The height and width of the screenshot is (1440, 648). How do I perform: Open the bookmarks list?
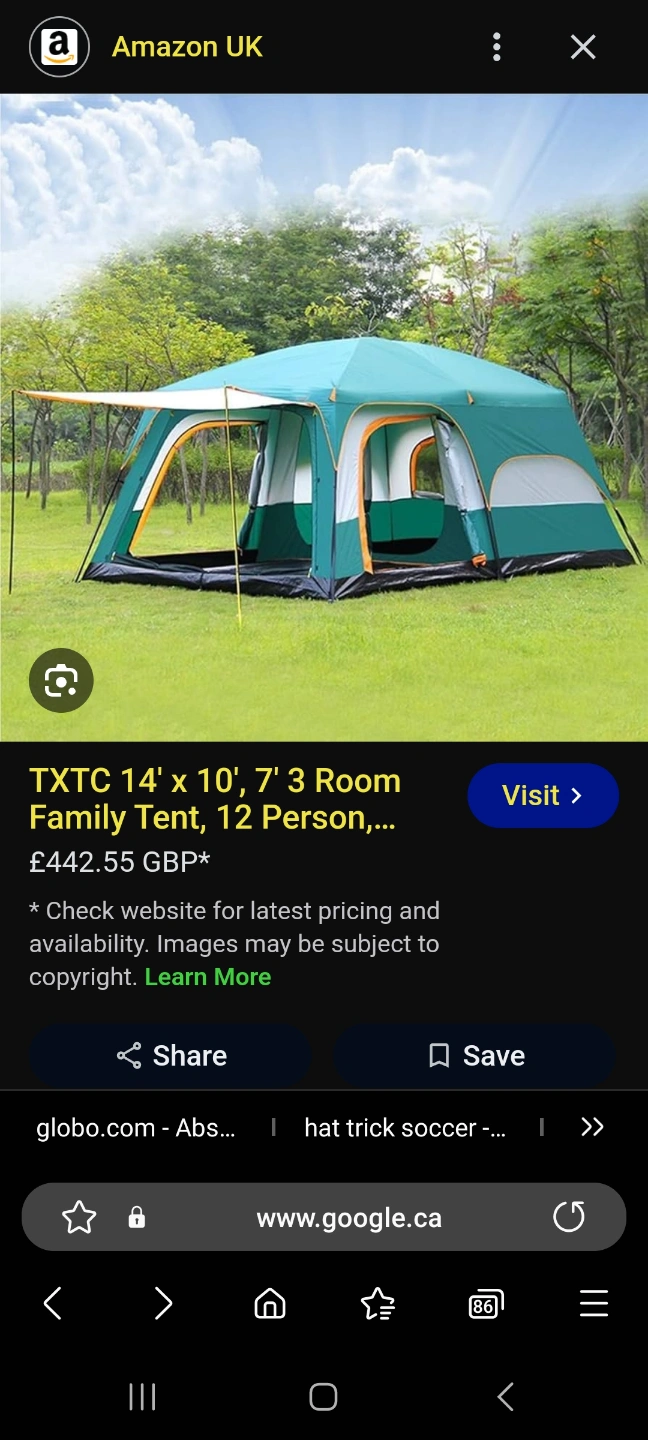point(378,1303)
